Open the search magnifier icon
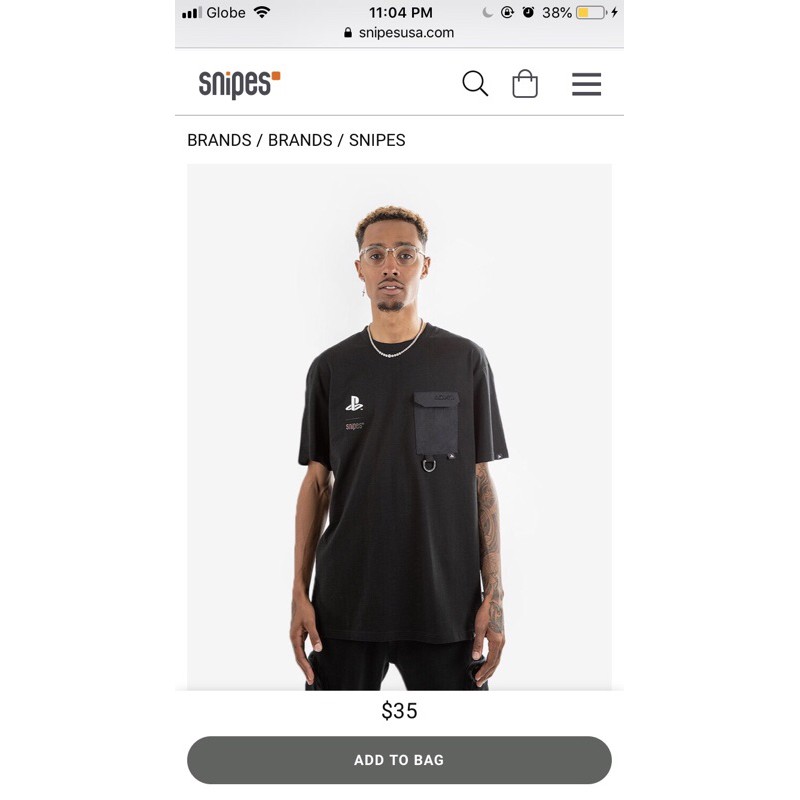This screenshot has width=800, height=800. coord(475,84)
